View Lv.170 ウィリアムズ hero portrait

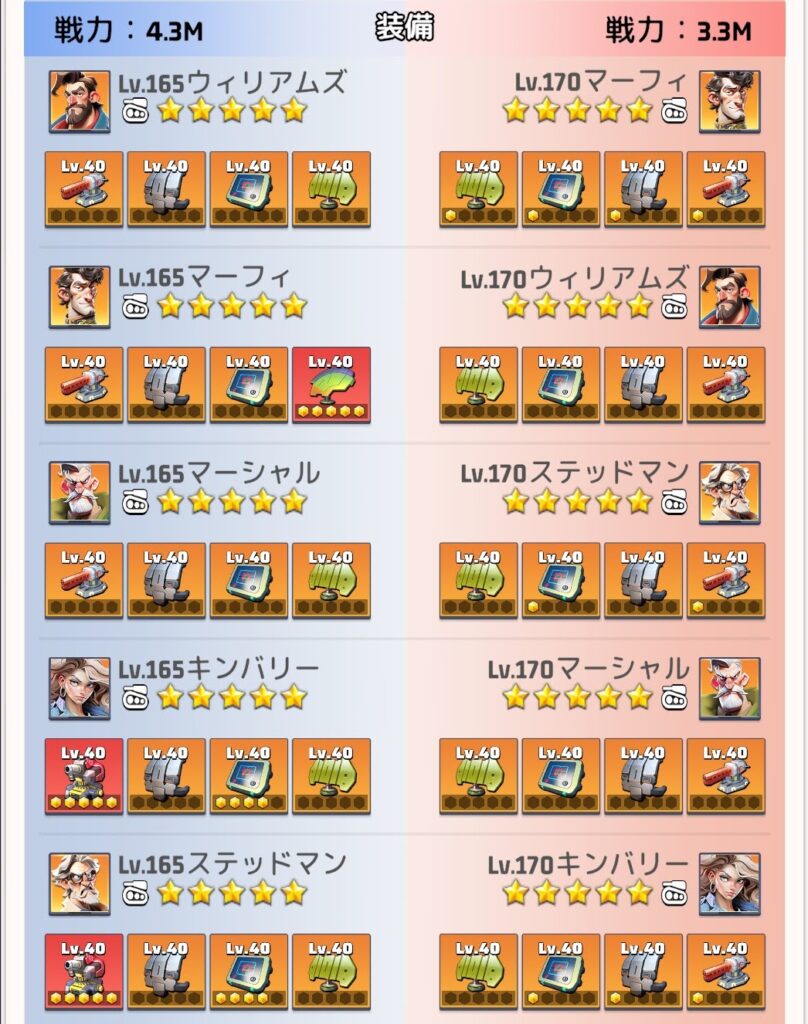pos(729,297)
